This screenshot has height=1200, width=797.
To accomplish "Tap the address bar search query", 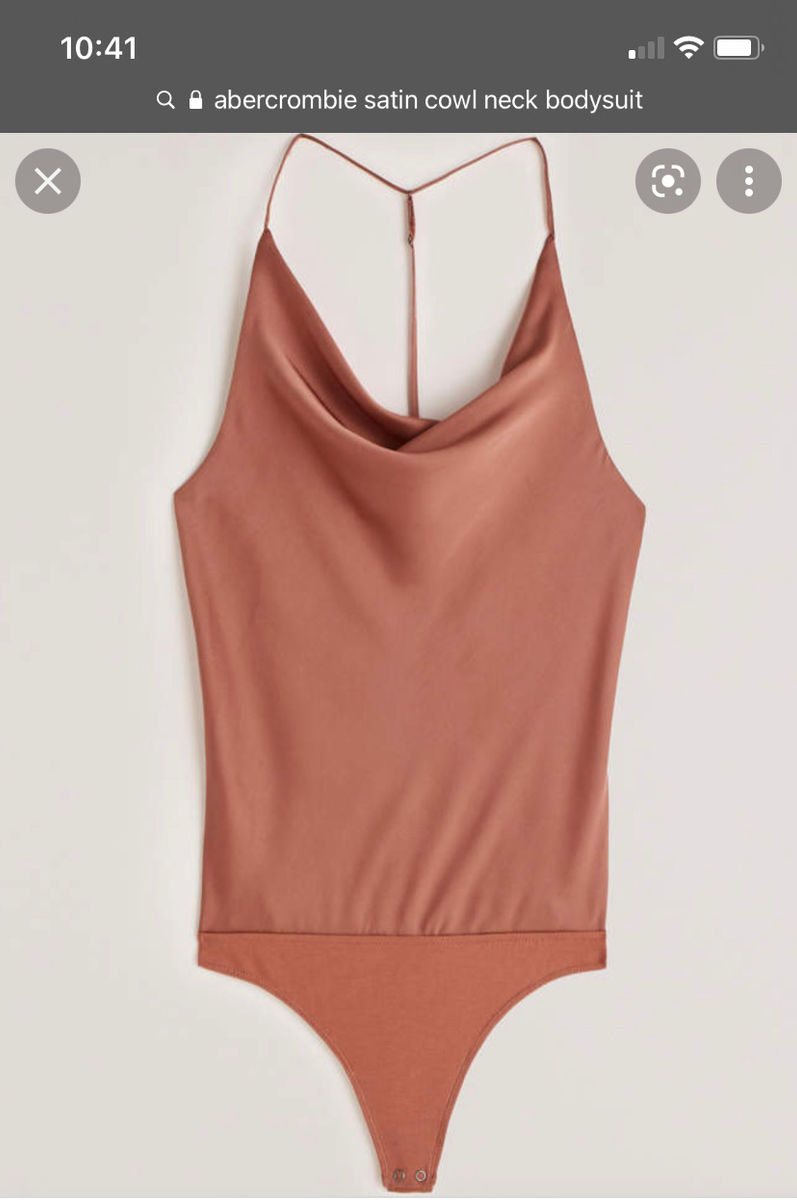I will click(x=428, y=100).
